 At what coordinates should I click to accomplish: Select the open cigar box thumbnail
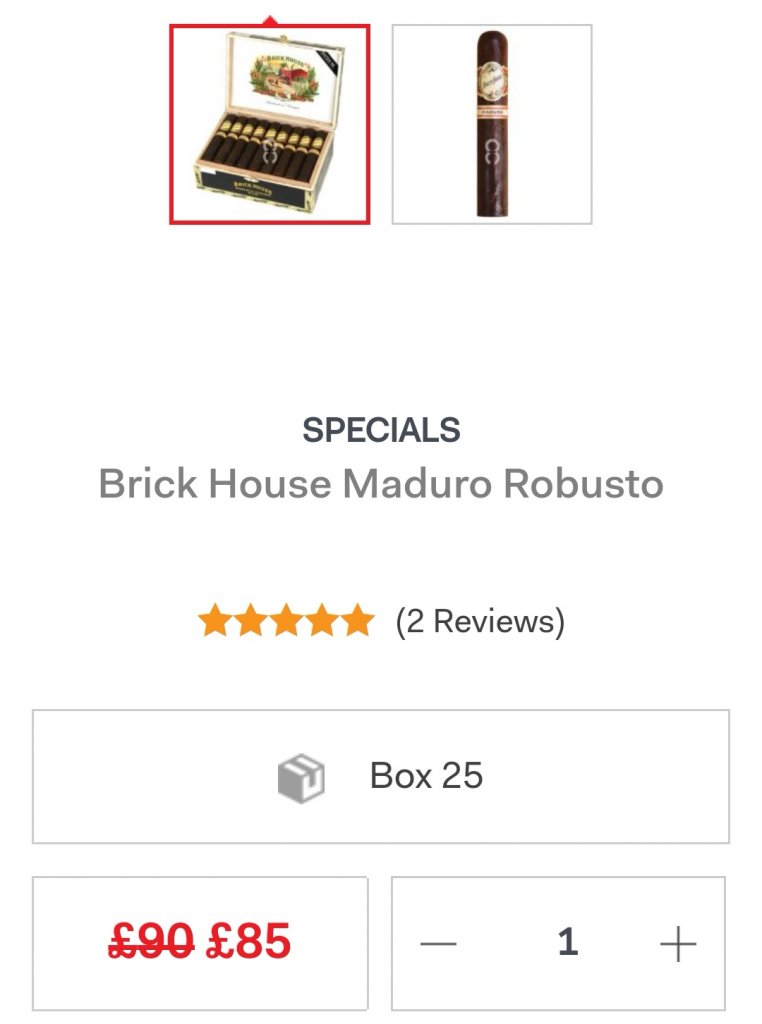[x=269, y=124]
